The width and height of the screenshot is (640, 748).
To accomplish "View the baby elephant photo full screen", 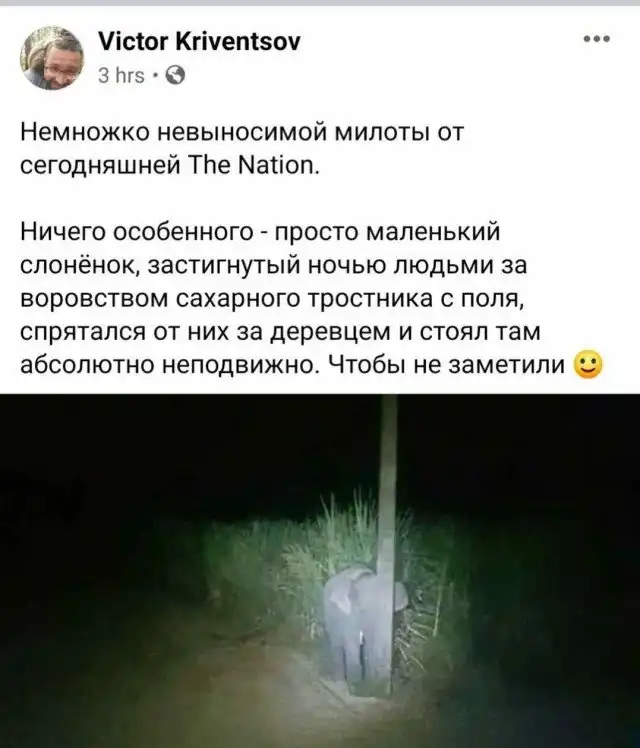I will (x=320, y=570).
